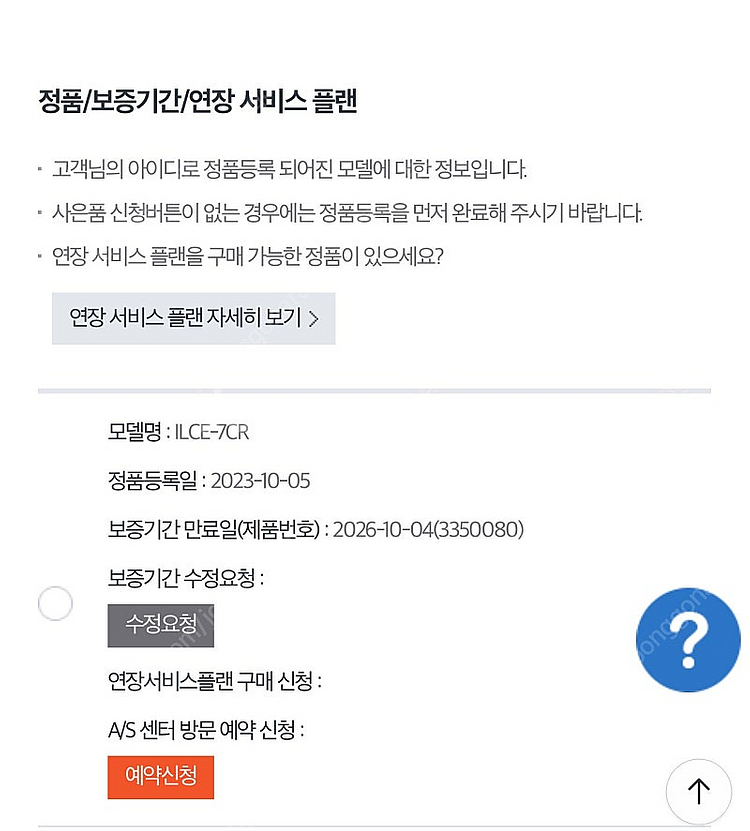
Task: Tap the 수정요청 button
Action: (x=161, y=625)
